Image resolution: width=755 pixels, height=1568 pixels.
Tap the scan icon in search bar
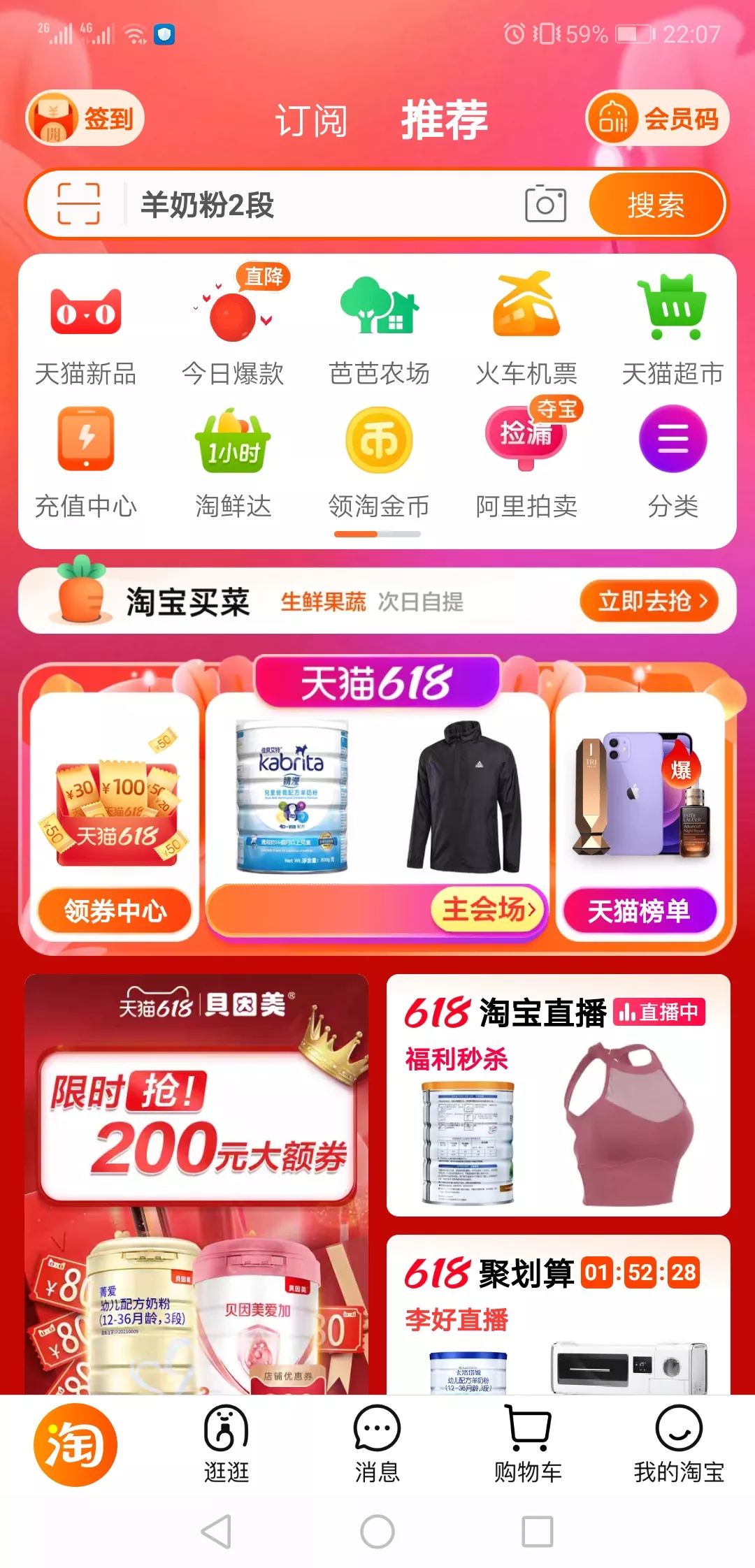click(x=78, y=203)
